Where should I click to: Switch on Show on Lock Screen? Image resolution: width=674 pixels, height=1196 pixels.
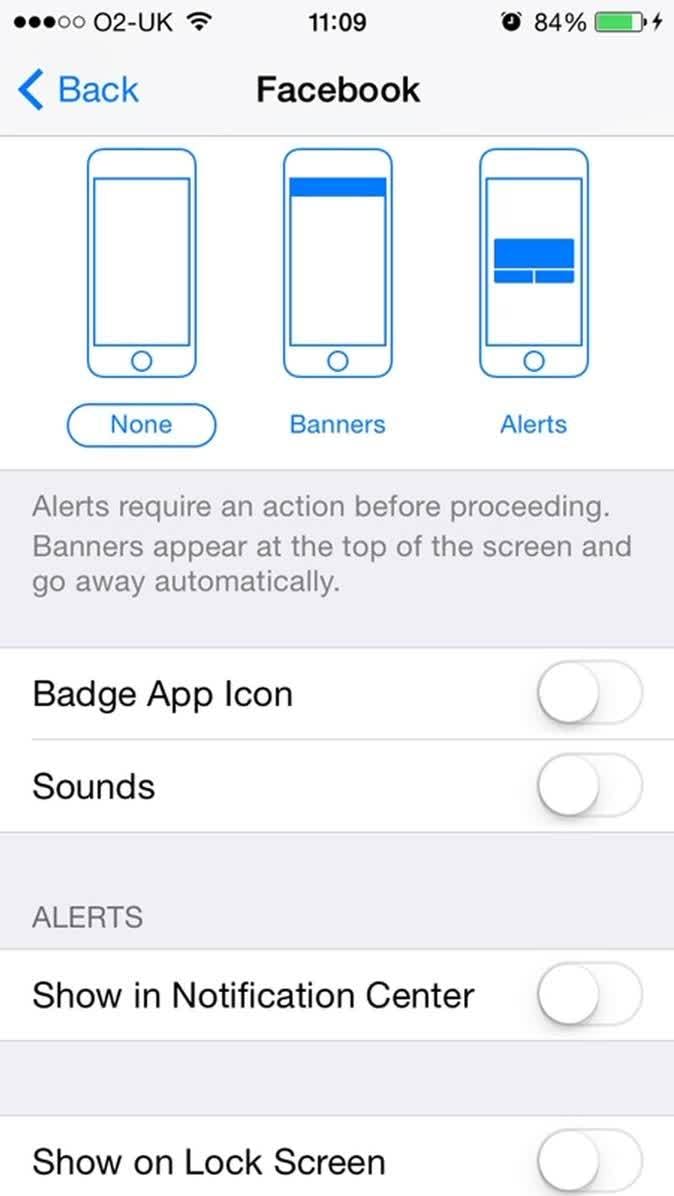click(589, 1162)
